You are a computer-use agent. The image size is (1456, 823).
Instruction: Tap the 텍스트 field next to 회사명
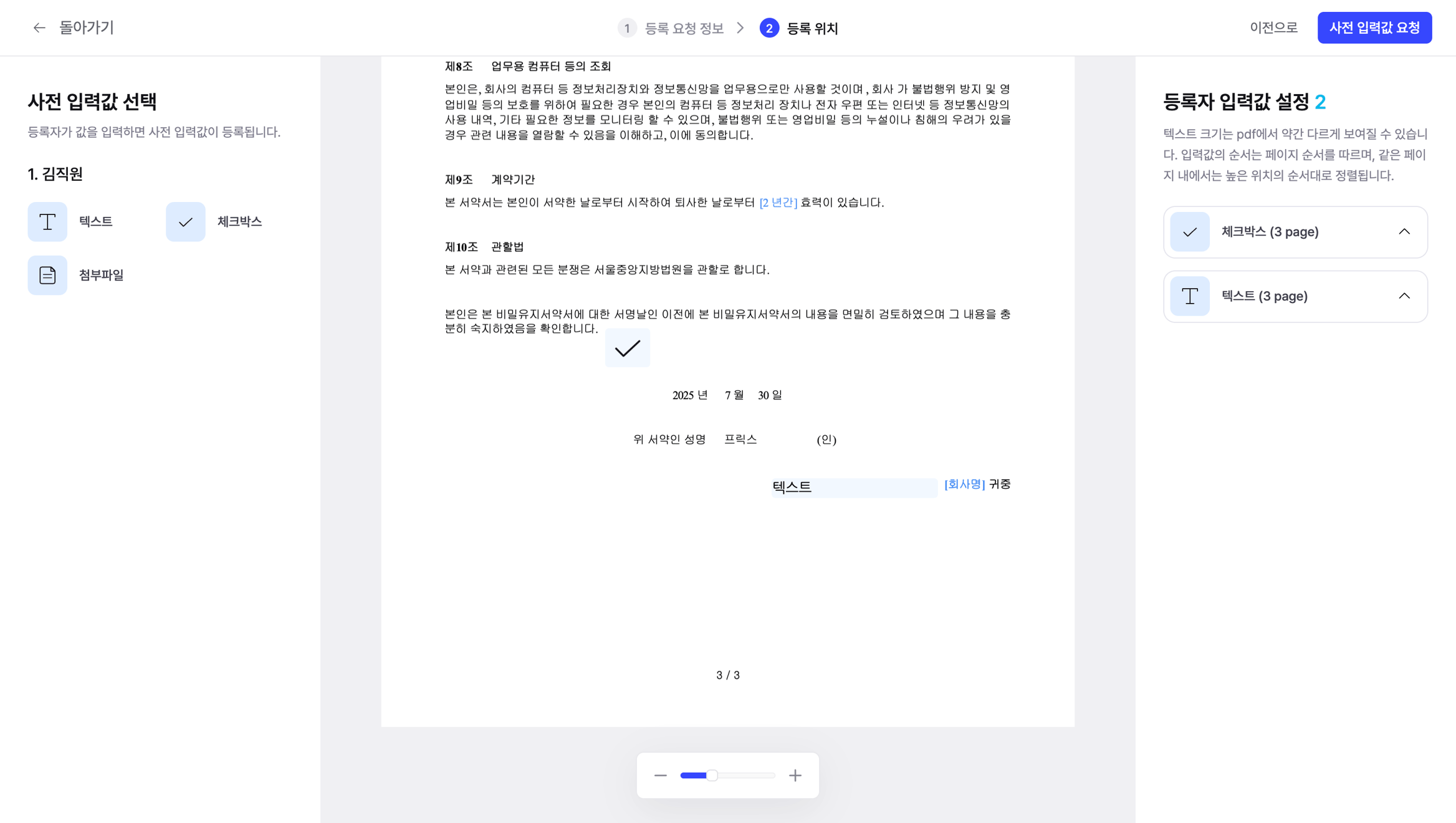(853, 488)
